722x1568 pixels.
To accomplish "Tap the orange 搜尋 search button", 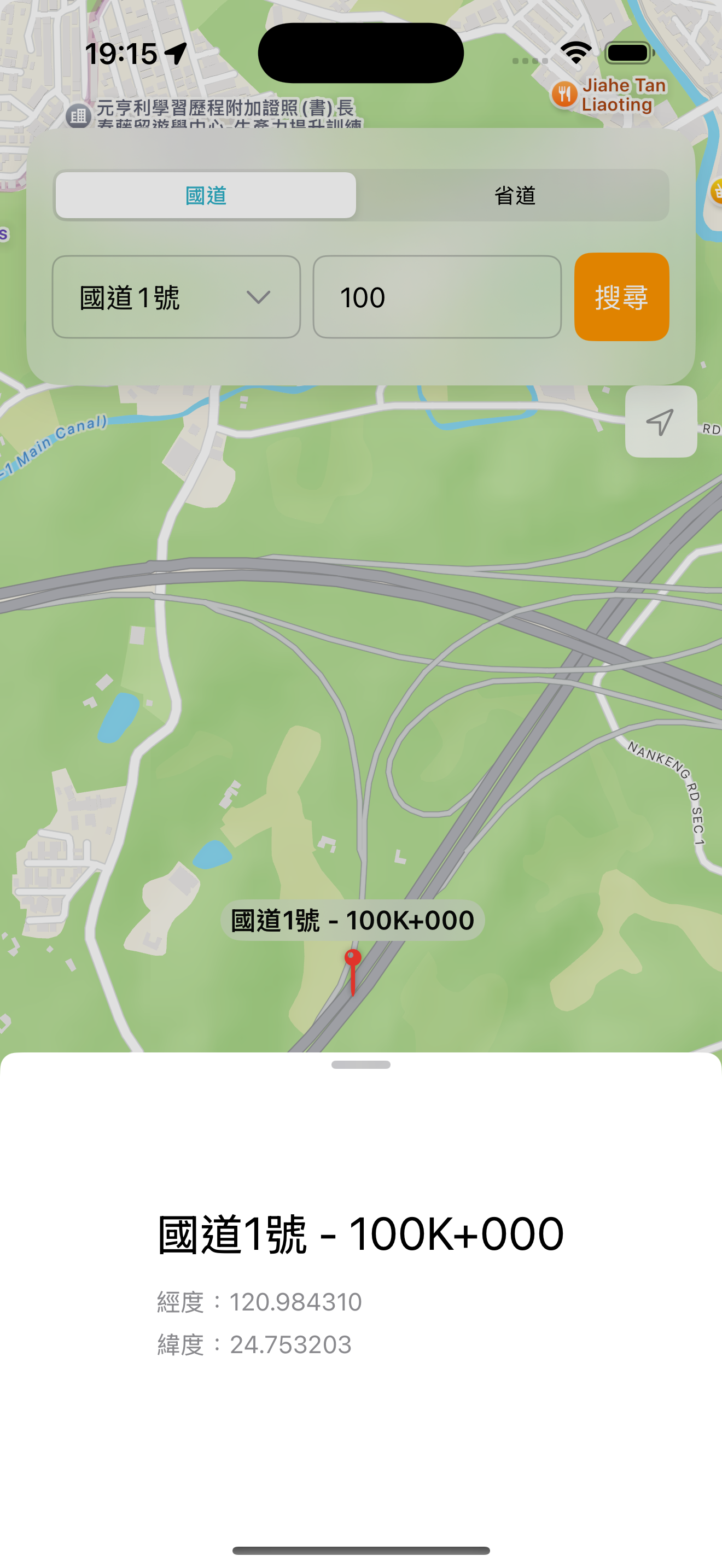I will pyautogui.click(x=621, y=297).
